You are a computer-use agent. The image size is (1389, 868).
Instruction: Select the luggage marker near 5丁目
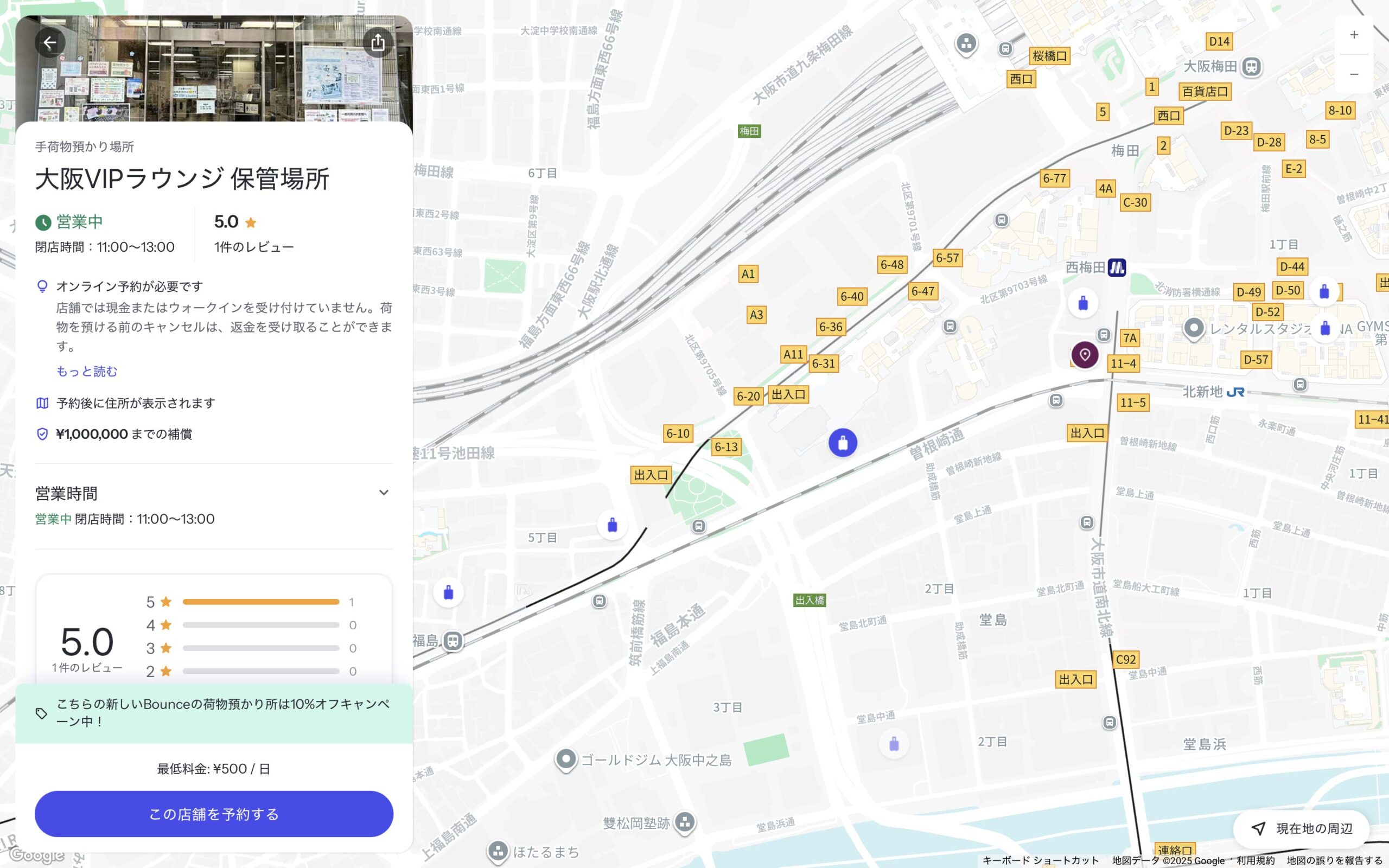point(613,525)
